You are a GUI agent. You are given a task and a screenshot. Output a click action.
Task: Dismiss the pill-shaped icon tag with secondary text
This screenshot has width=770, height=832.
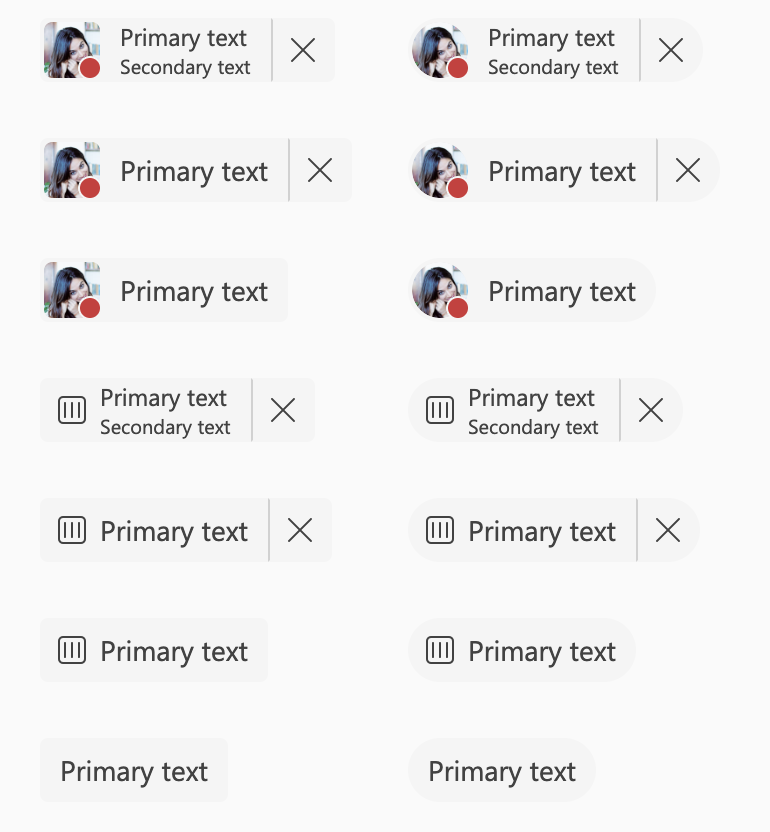click(651, 410)
